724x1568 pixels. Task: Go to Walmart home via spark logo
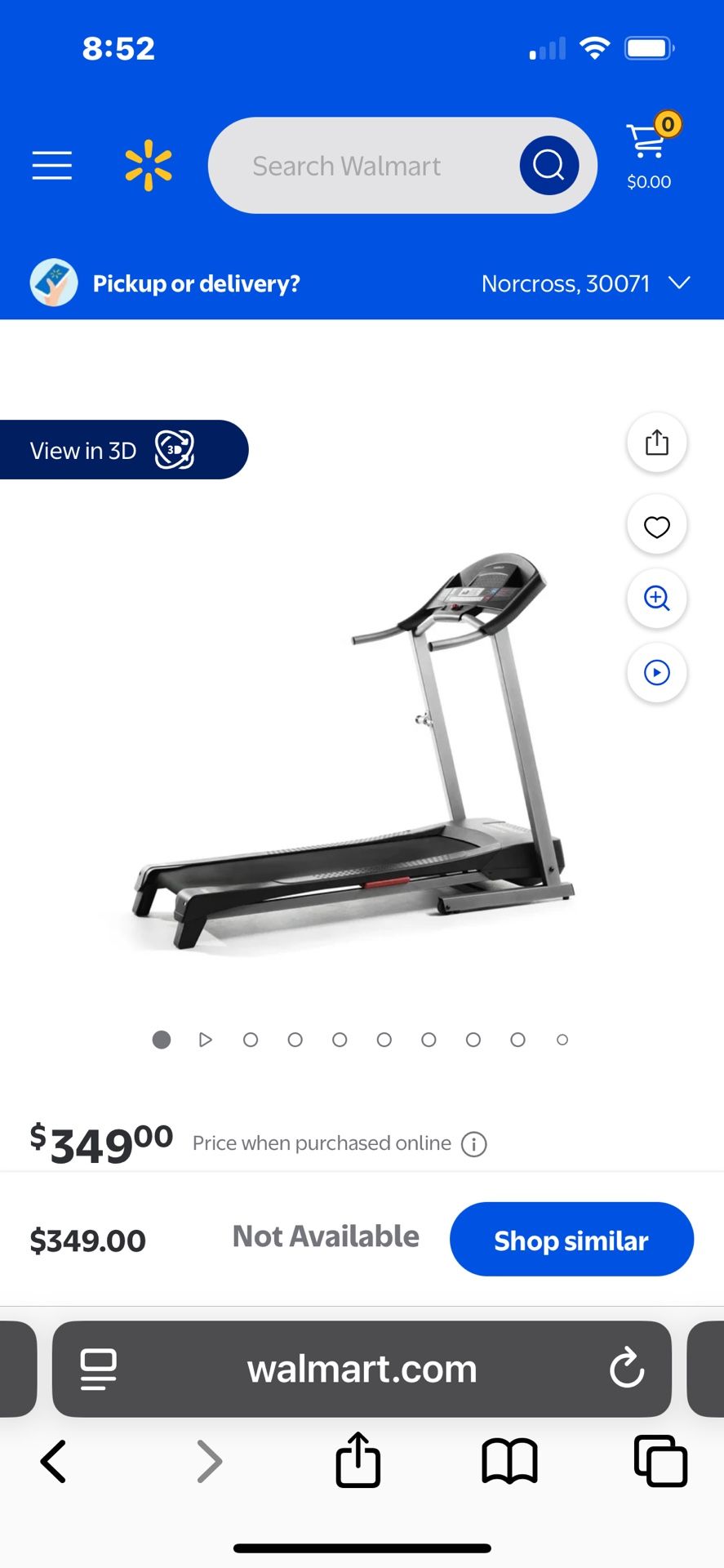click(149, 165)
